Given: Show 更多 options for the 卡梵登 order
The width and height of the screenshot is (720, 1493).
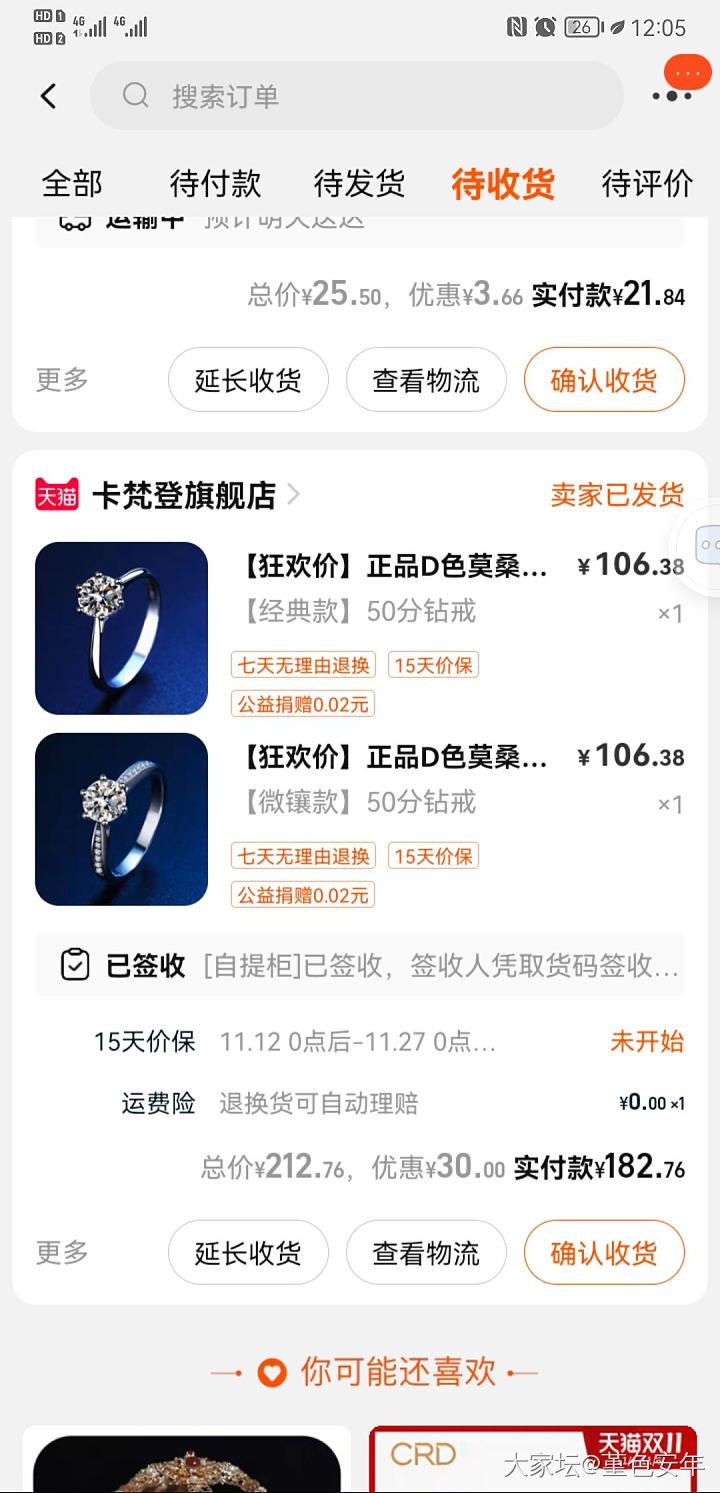Looking at the screenshot, I should [x=62, y=1252].
